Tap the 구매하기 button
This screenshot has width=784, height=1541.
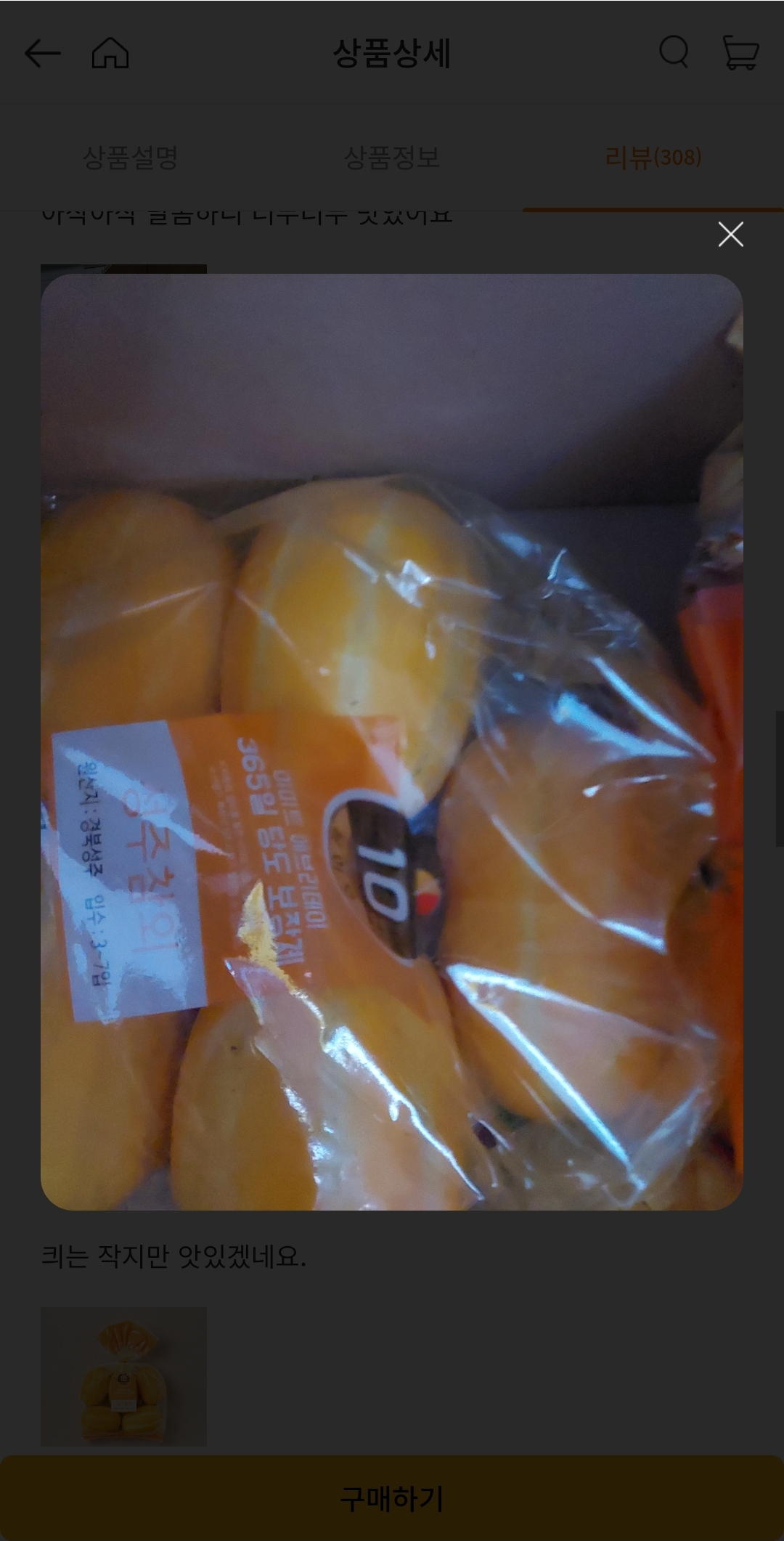(392, 1497)
